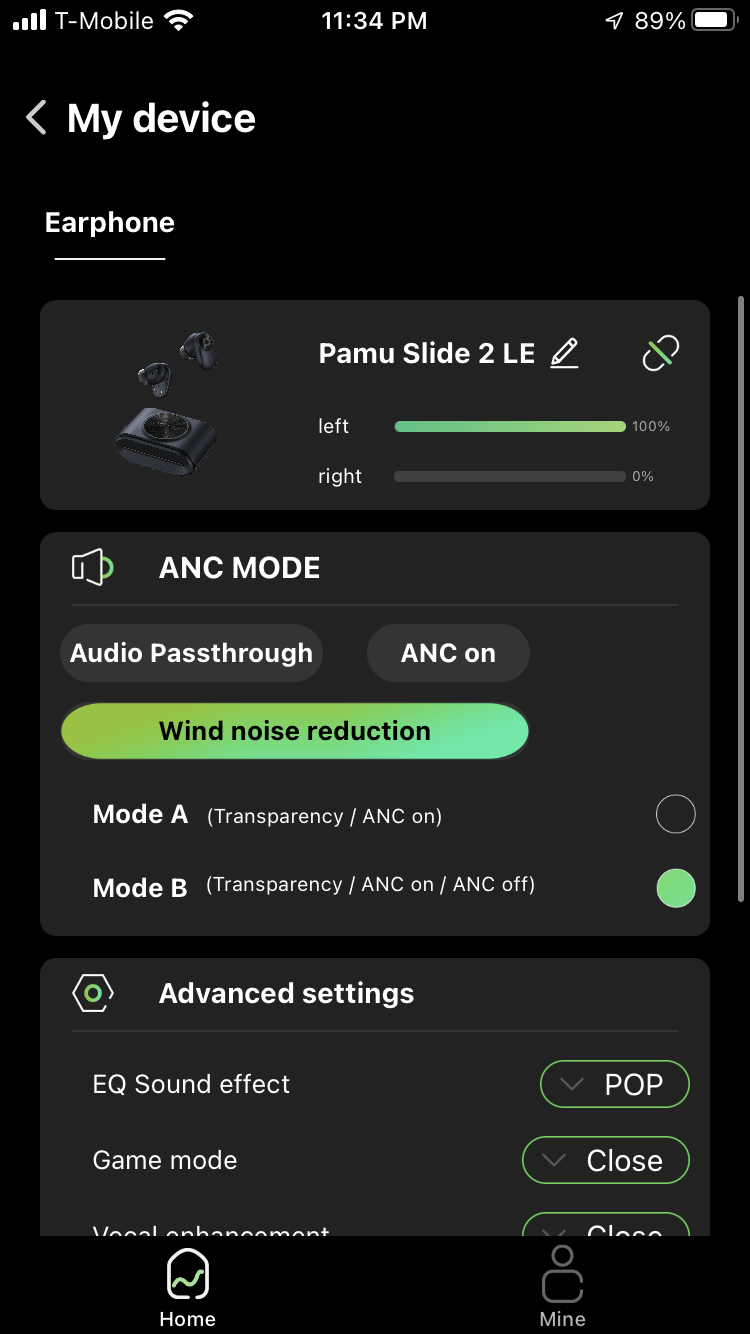
Task: Open Game mode Close dropdown
Action: (x=605, y=1160)
